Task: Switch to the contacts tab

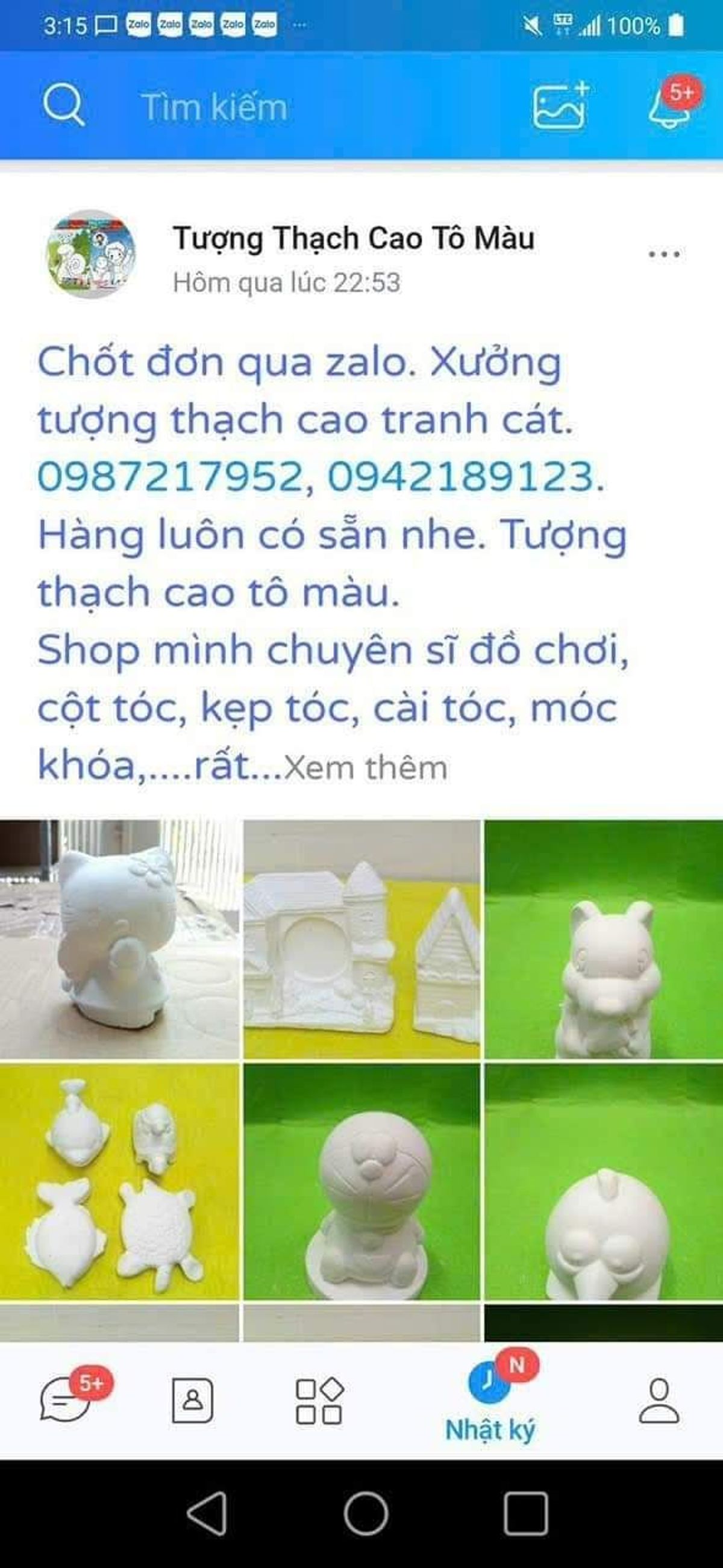Action: click(192, 1400)
